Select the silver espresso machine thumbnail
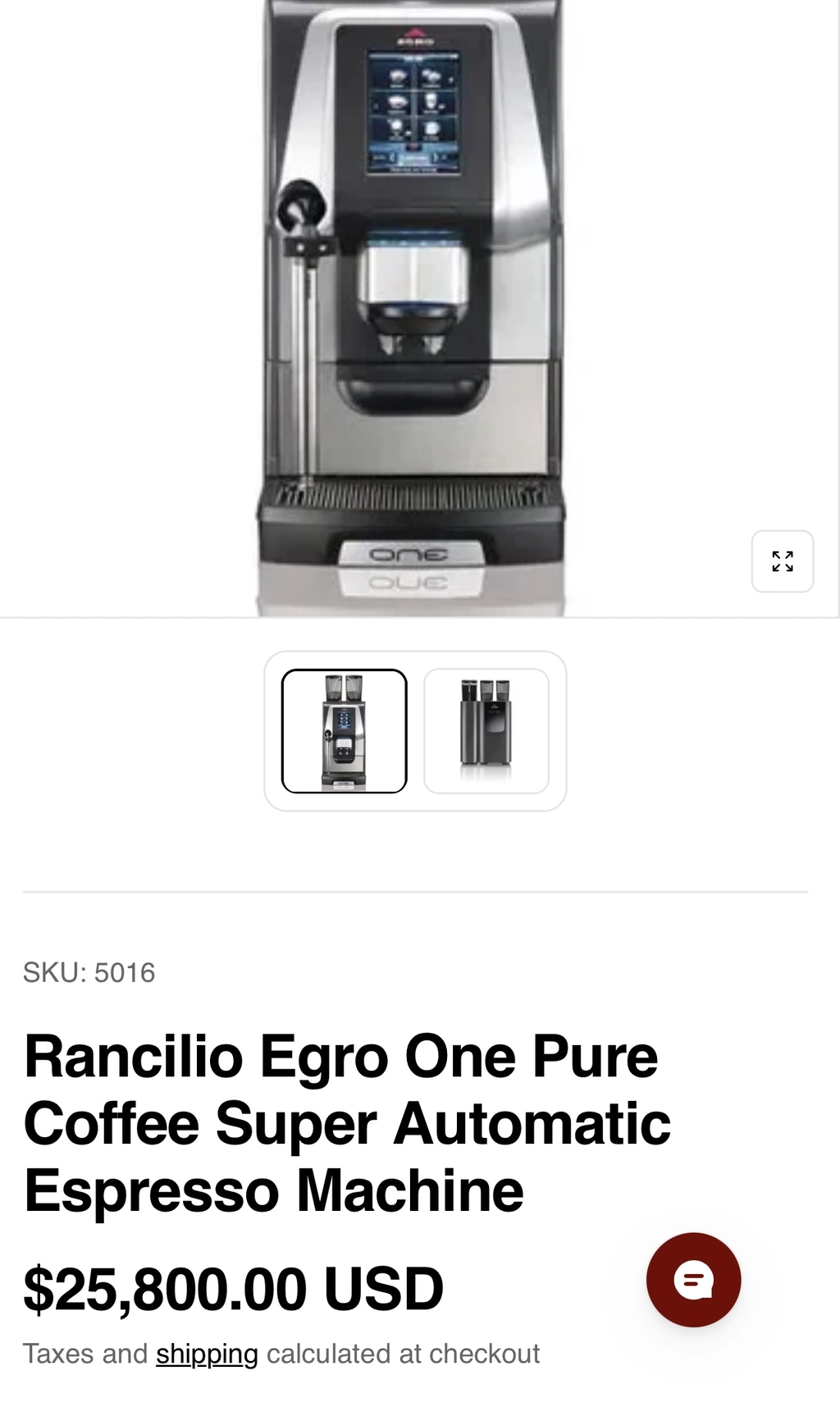The image size is (840, 1407). (345, 731)
